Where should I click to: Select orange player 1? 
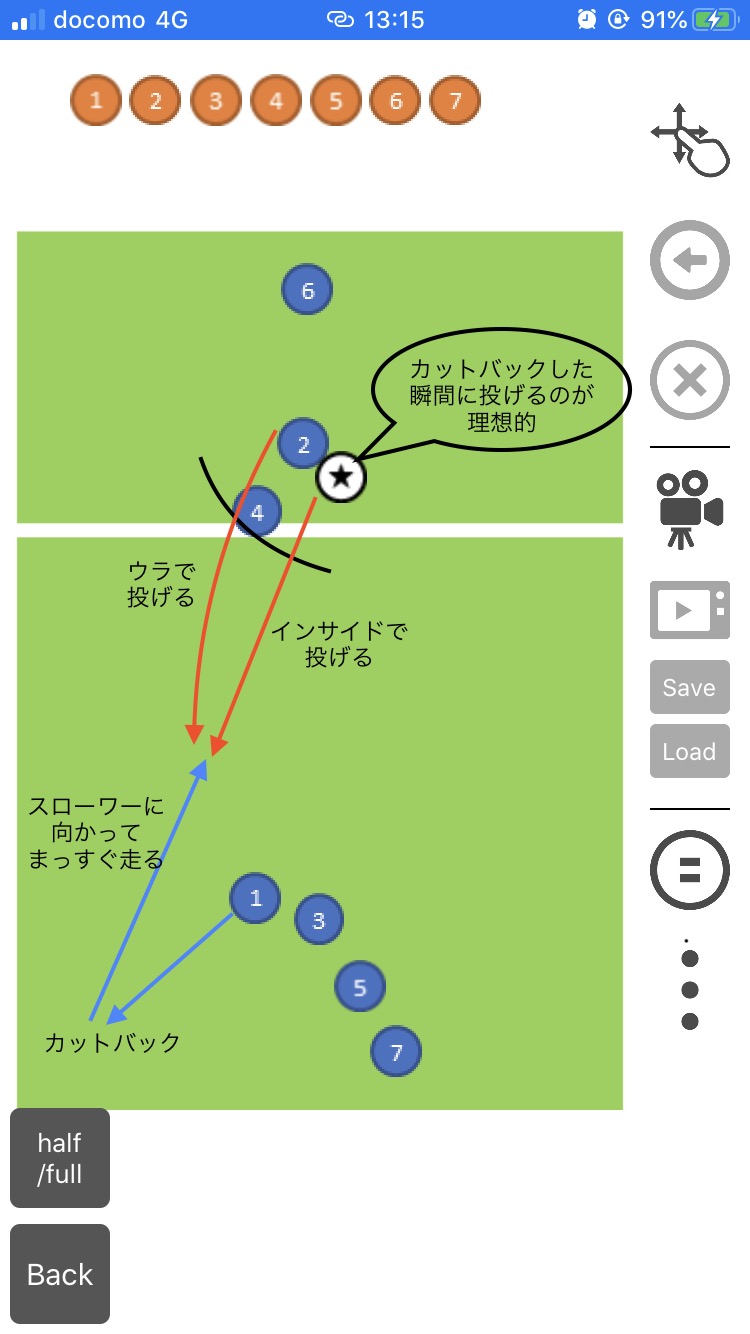pyautogui.click(x=96, y=101)
